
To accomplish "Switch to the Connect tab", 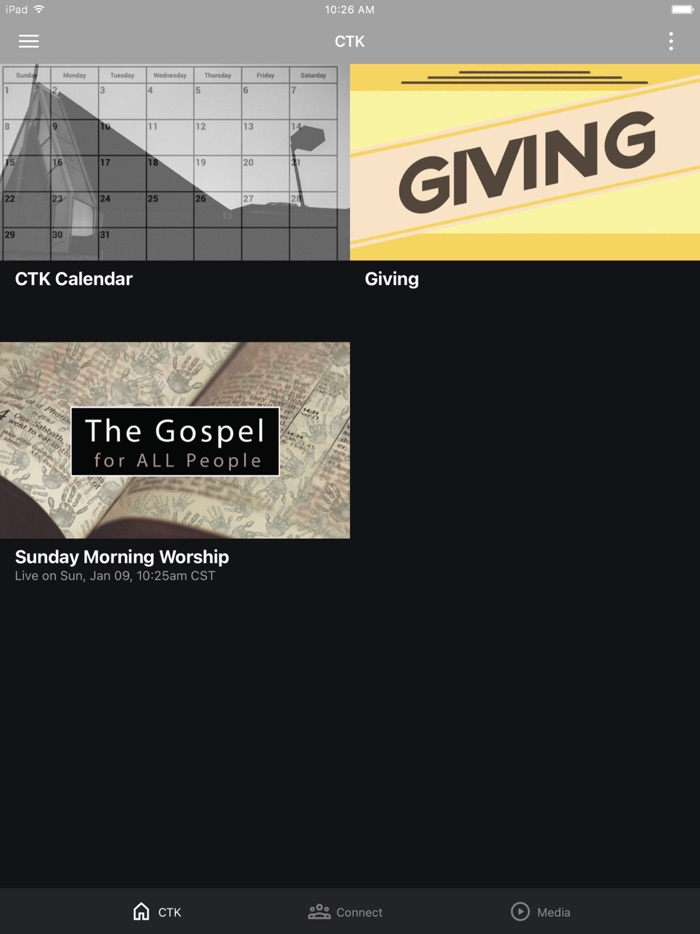I will coord(346,911).
